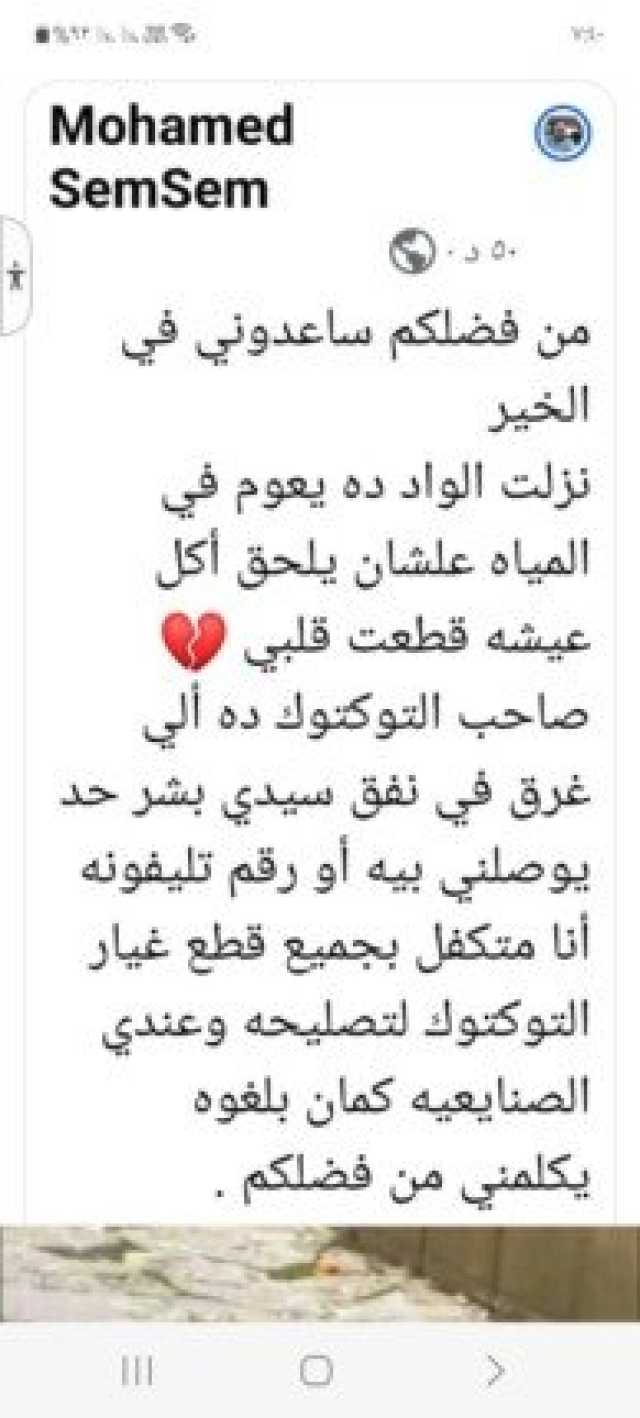The height and width of the screenshot is (1418, 640).
Task: Open recent apps from navigation bar
Action: 138,1370
